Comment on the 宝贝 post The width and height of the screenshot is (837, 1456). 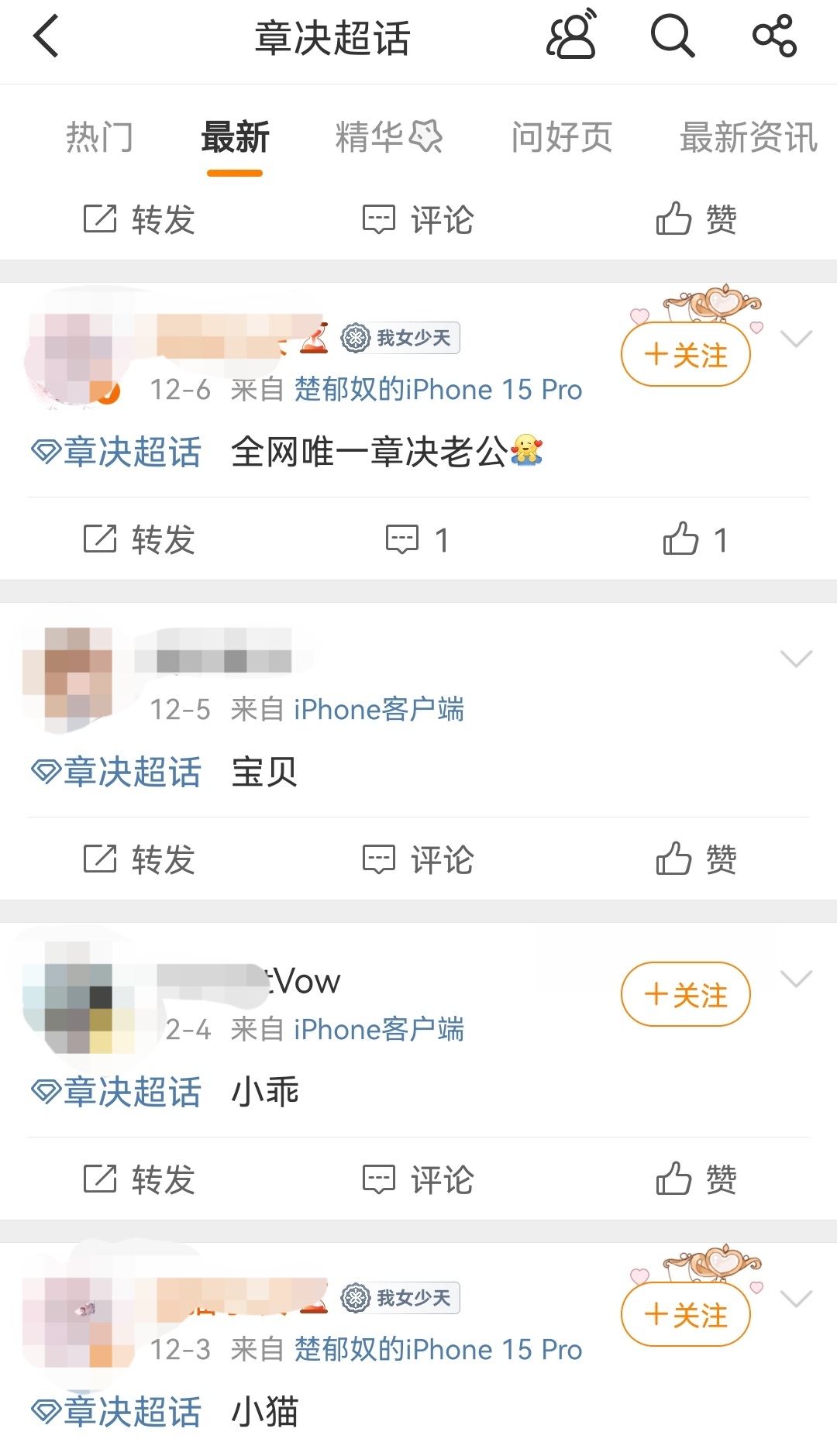pyautogui.click(x=418, y=859)
